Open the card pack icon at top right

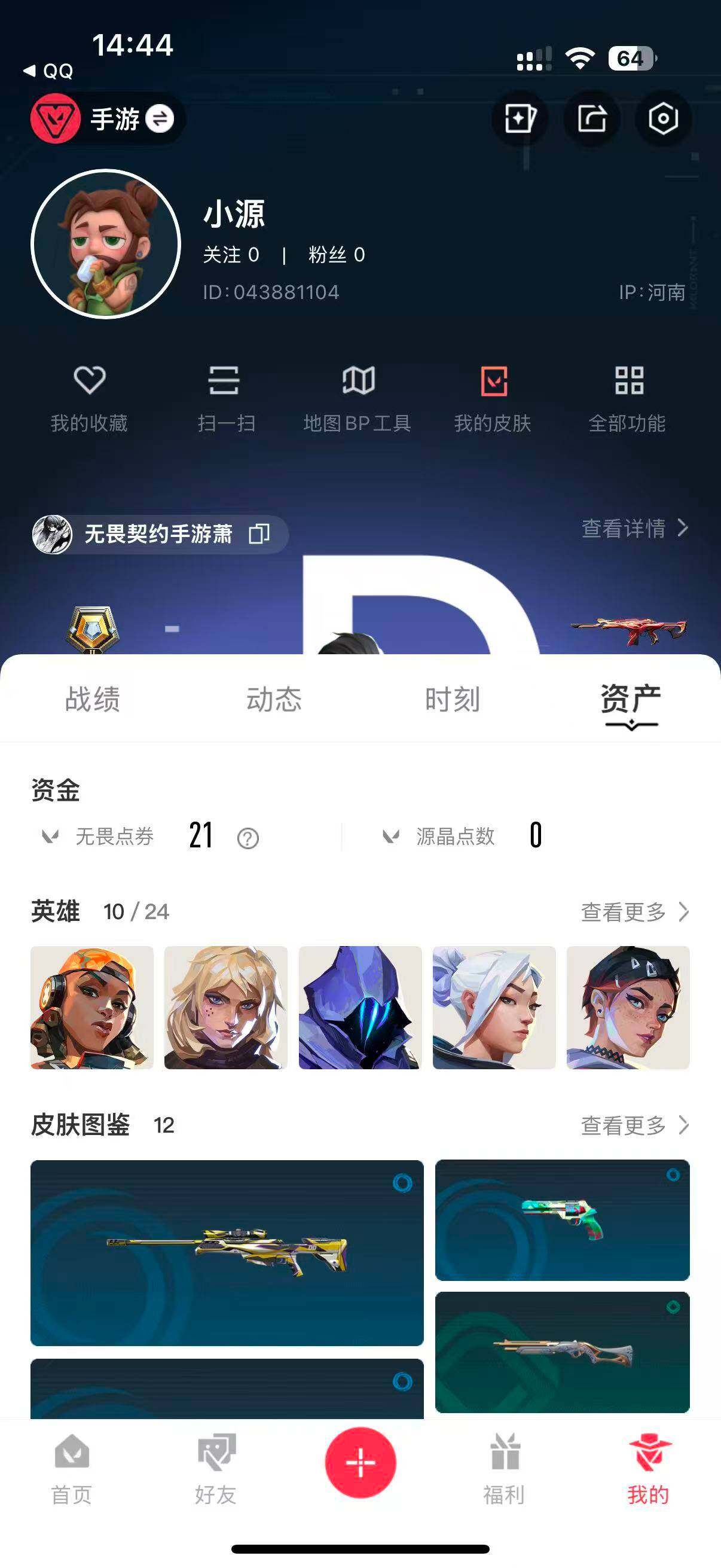click(519, 120)
